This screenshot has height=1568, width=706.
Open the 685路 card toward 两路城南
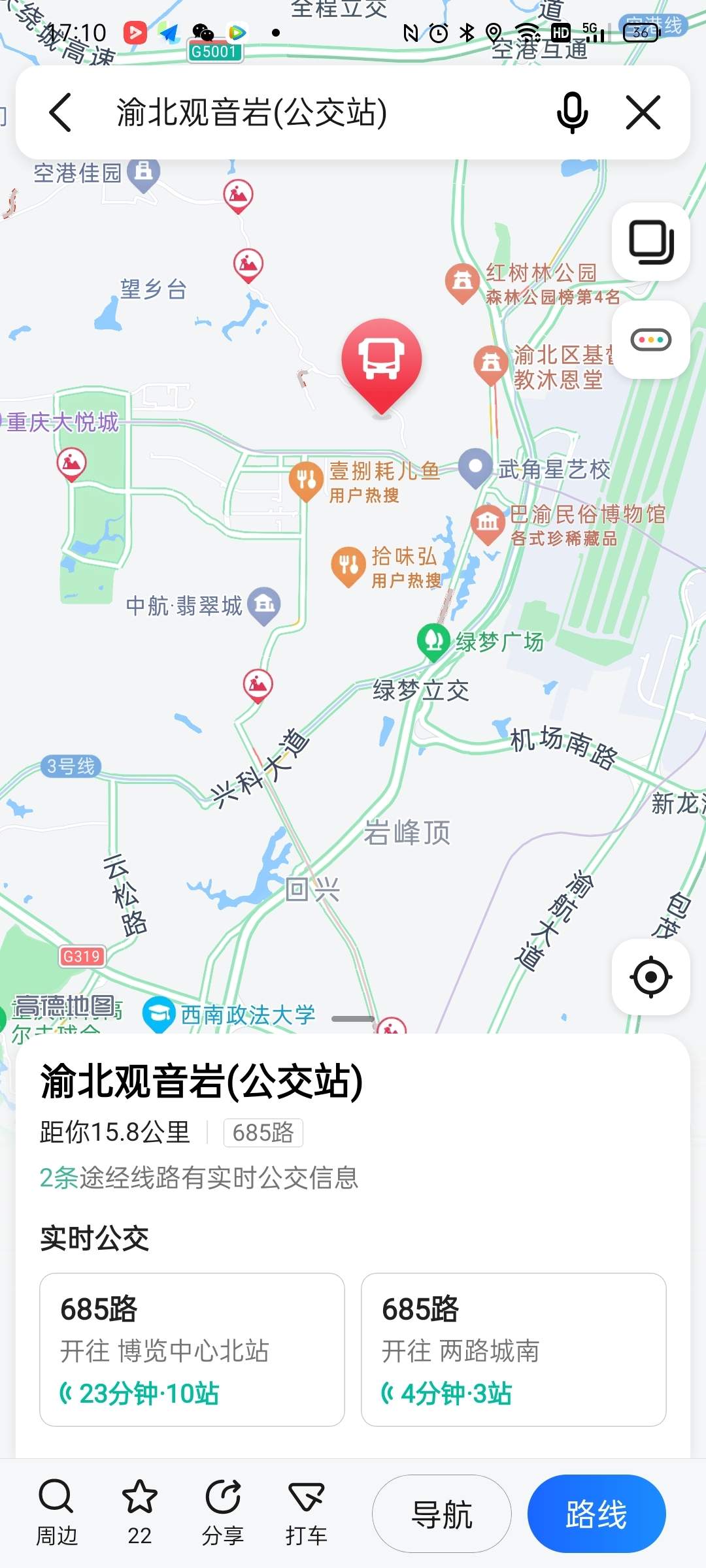click(513, 1349)
